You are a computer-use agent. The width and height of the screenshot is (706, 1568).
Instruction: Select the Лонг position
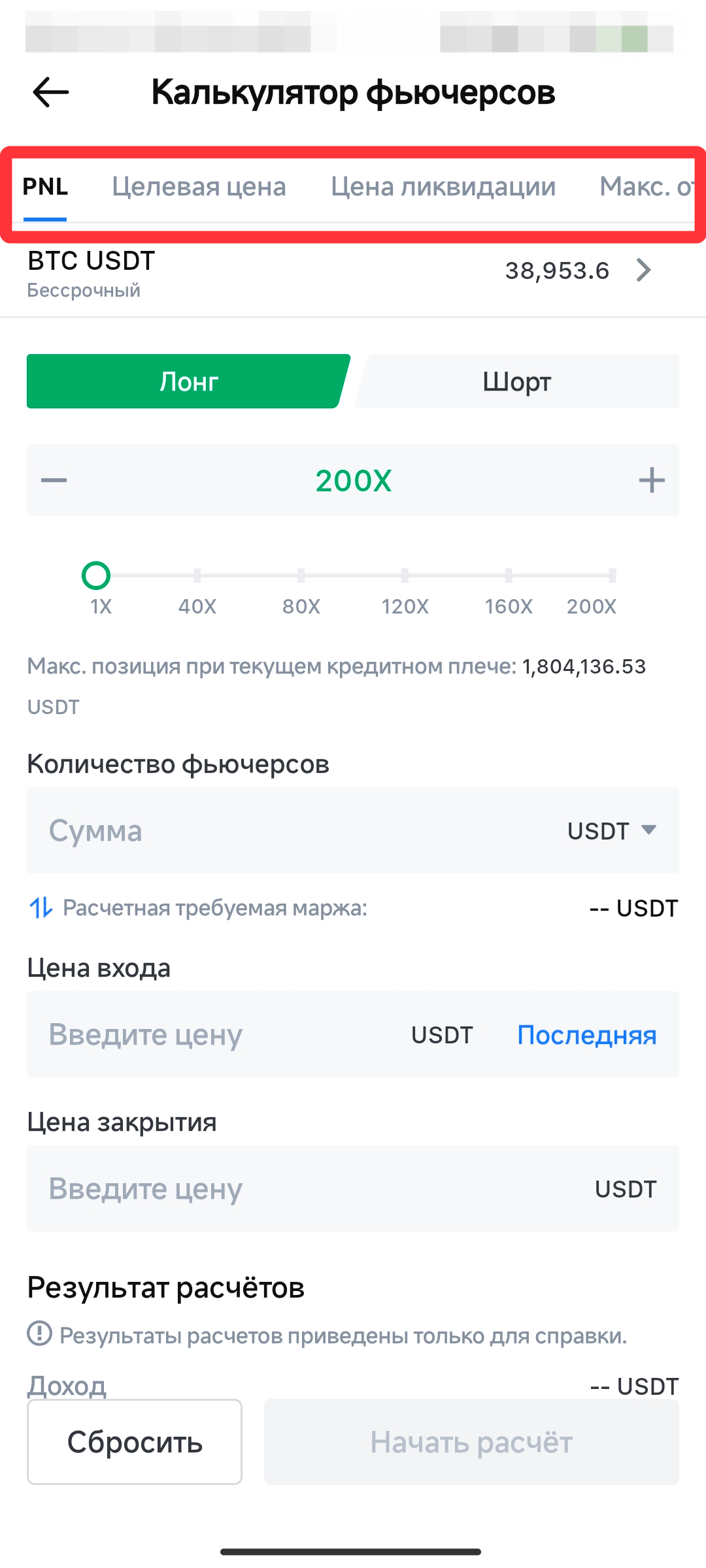188,382
